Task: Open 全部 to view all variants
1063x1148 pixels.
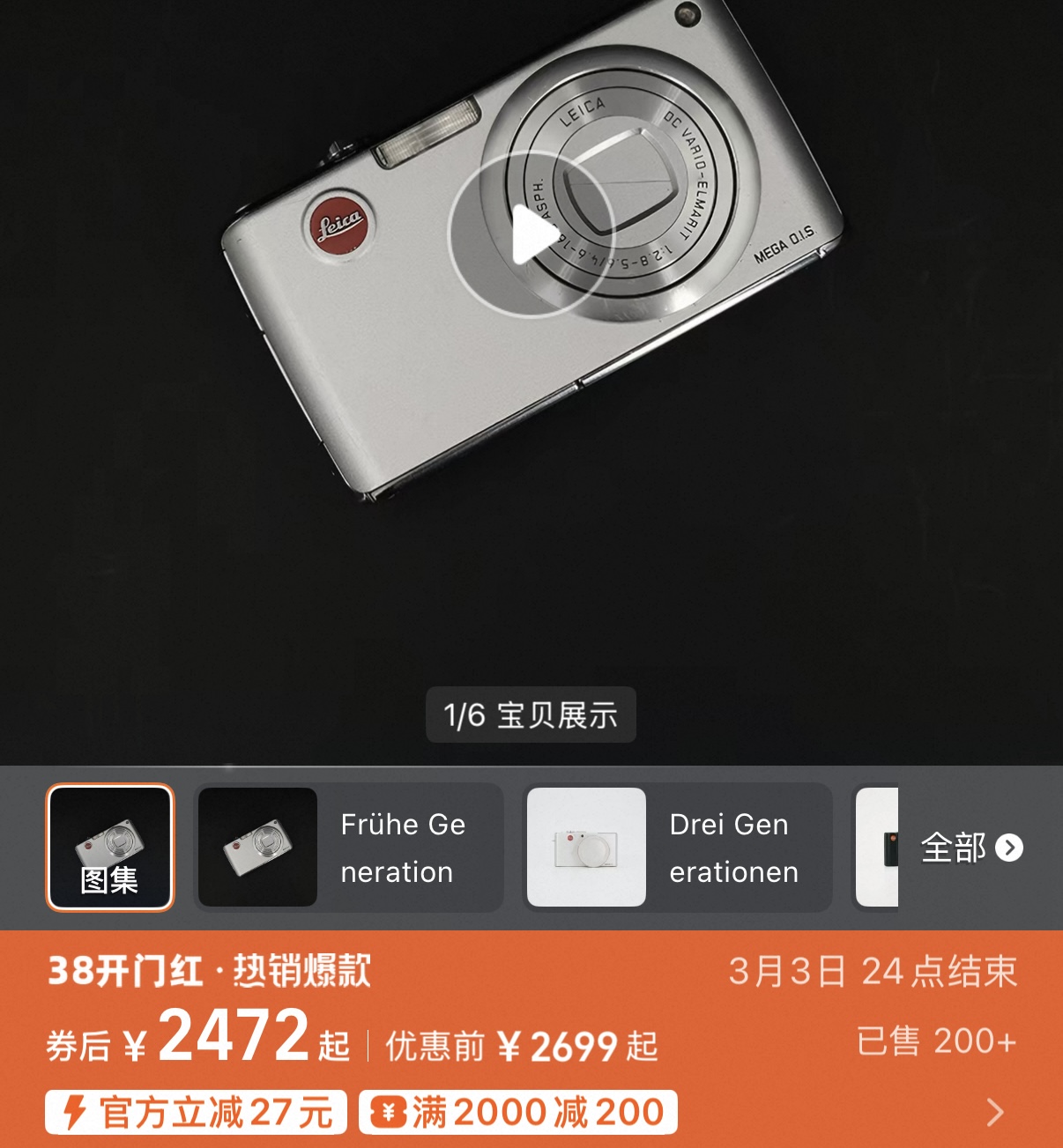Action: 971,848
